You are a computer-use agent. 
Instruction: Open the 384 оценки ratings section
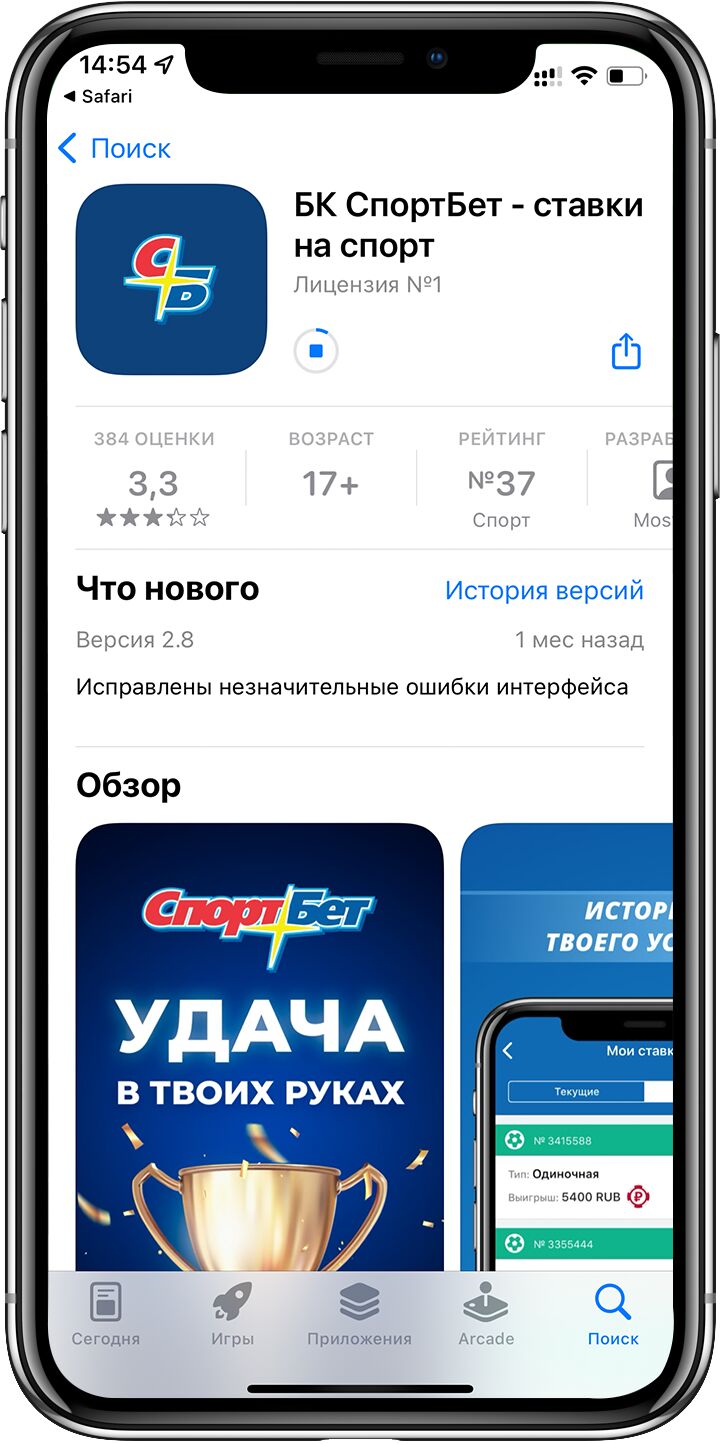click(x=154, y=478)
